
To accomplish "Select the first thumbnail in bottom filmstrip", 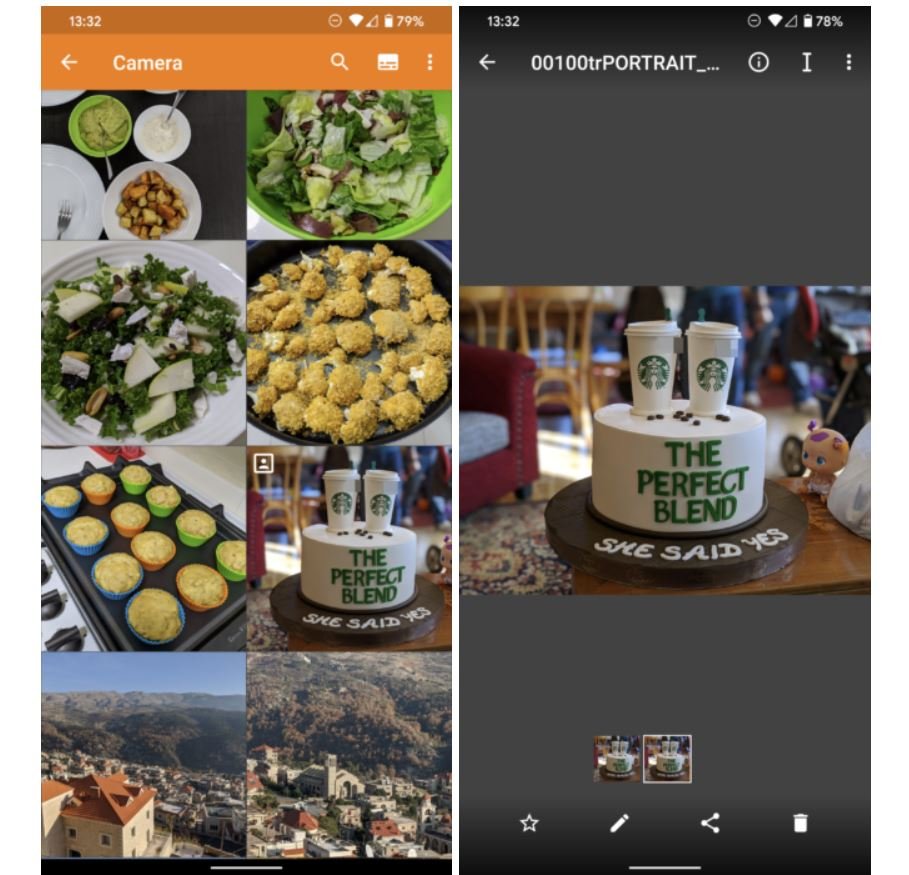I will 617,759.
